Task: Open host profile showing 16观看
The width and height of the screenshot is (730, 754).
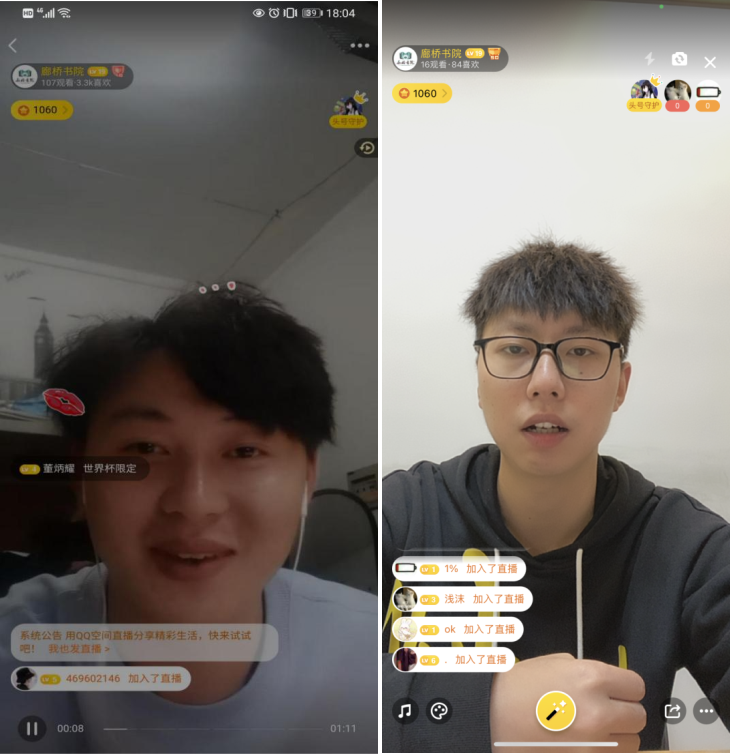Action: 449,58
